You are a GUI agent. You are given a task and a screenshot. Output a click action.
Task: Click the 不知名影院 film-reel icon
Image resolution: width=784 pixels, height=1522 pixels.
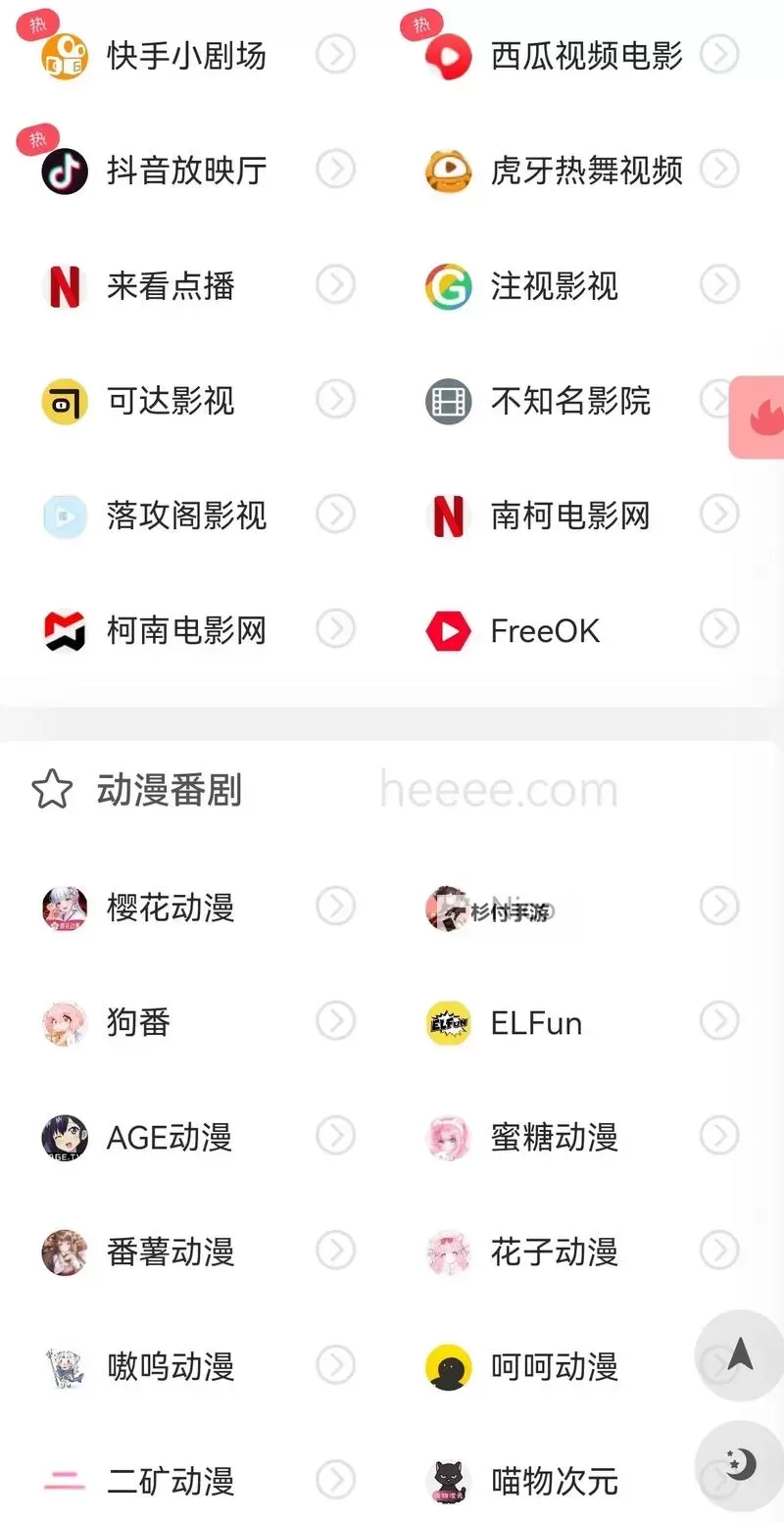[x=447, y=400]
